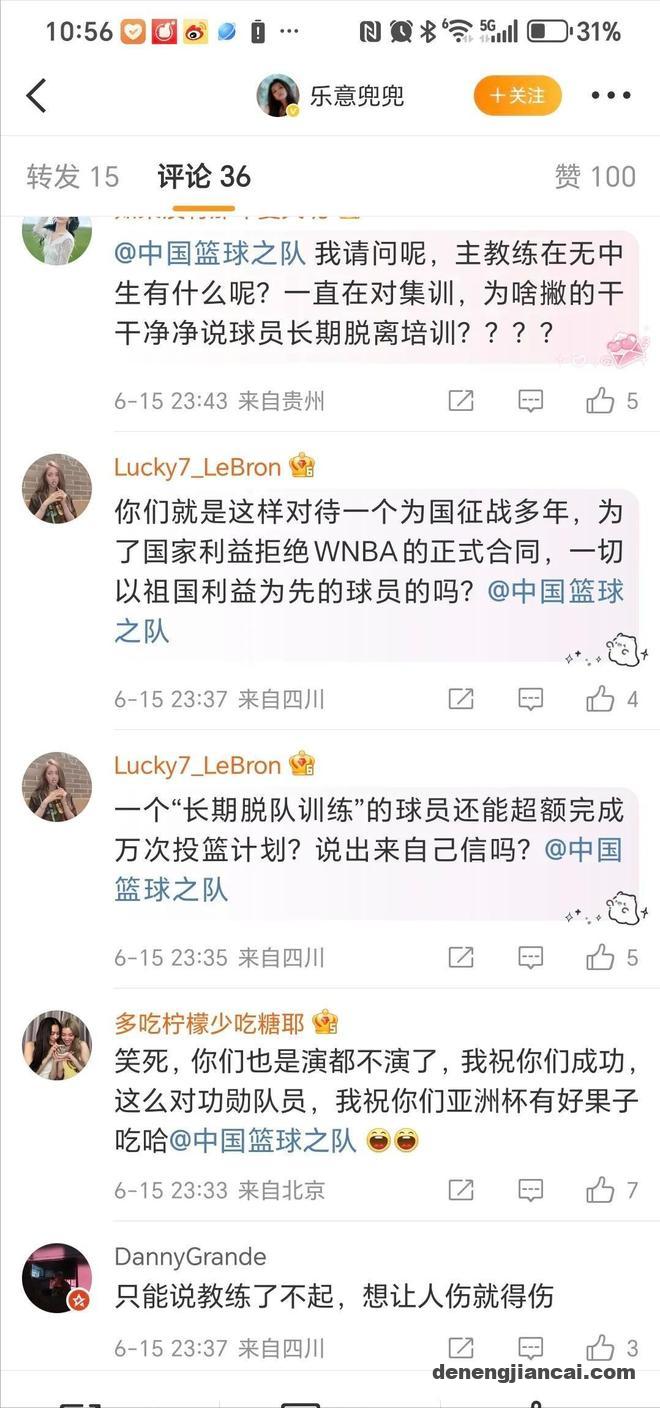The height and width of the screenshot is (1408, 660).
Task: Open the three-dot overflow menu
Action: click(x=610, y=96)
